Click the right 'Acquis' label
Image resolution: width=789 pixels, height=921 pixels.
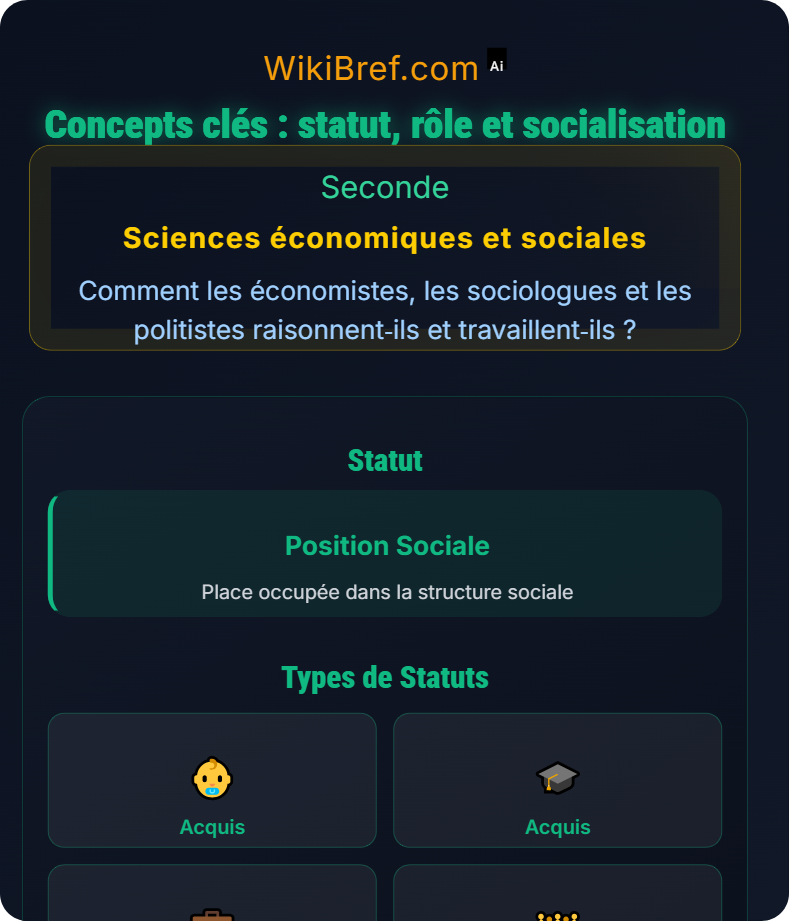556,827
